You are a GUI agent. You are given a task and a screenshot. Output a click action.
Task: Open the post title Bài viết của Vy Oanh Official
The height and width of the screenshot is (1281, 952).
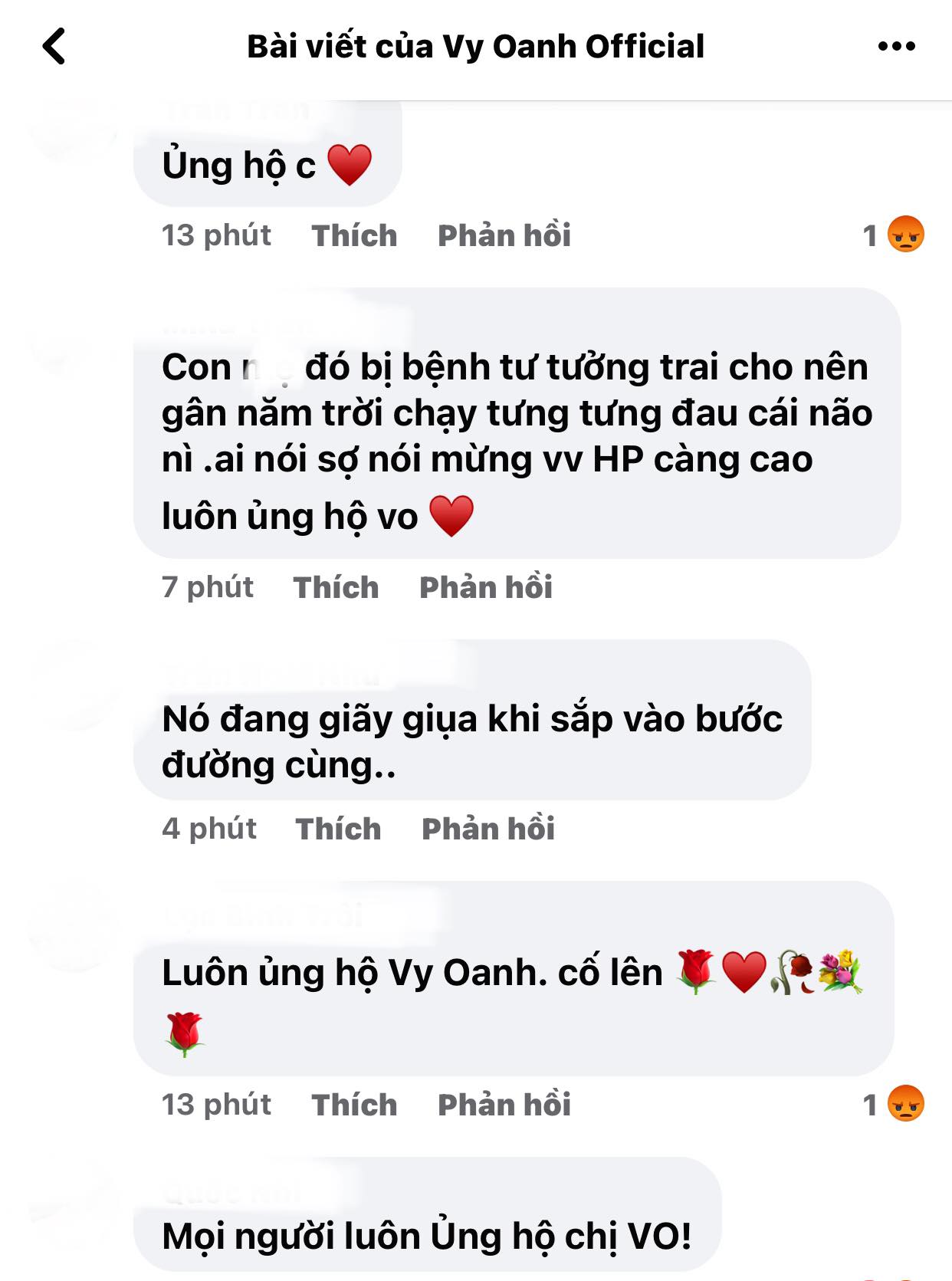click(x=476, y=46)
